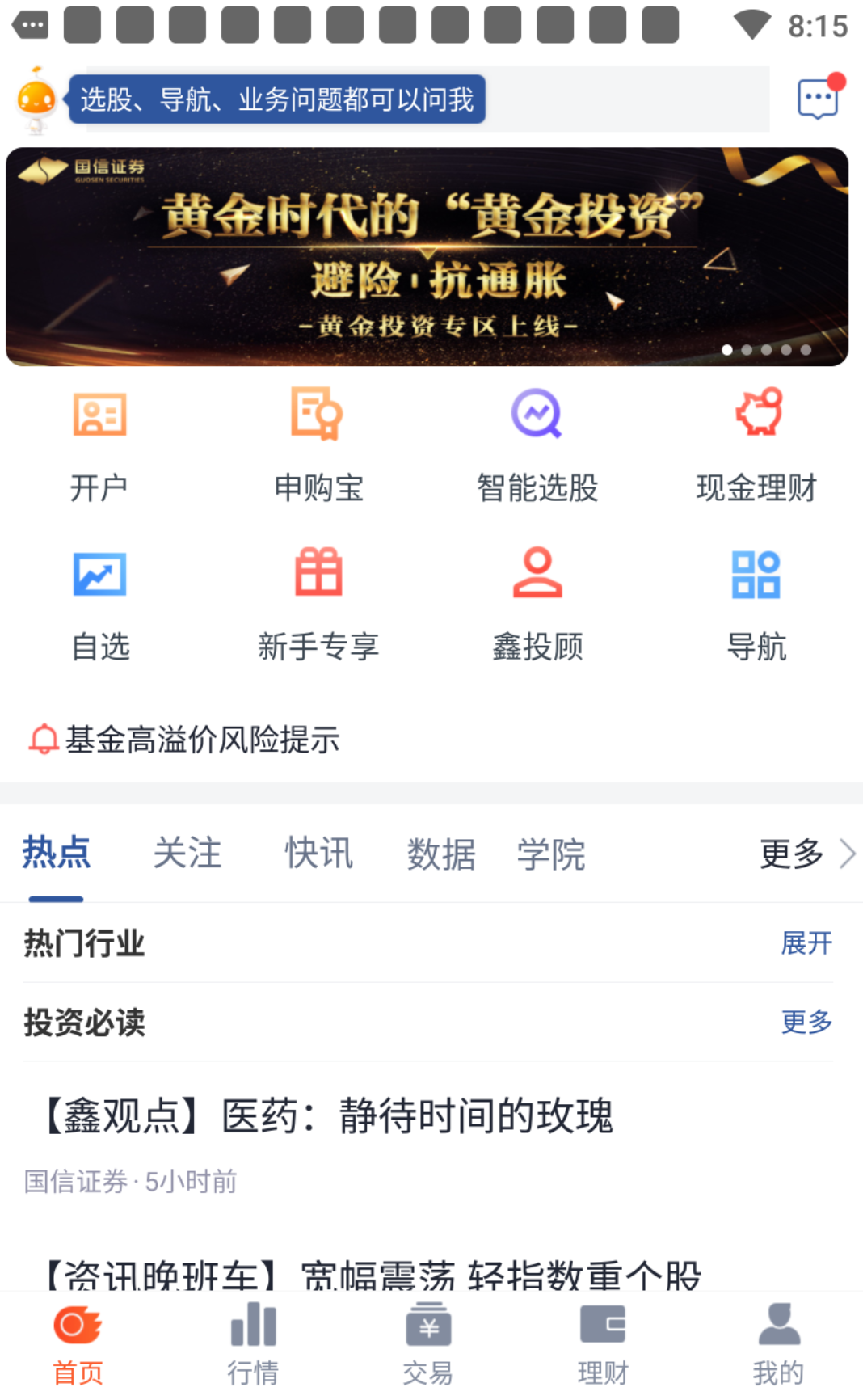This screenshot has width=863, height=1400.
Task: Switch to the 快讯 tab
Action: click(x=318, y=854)
